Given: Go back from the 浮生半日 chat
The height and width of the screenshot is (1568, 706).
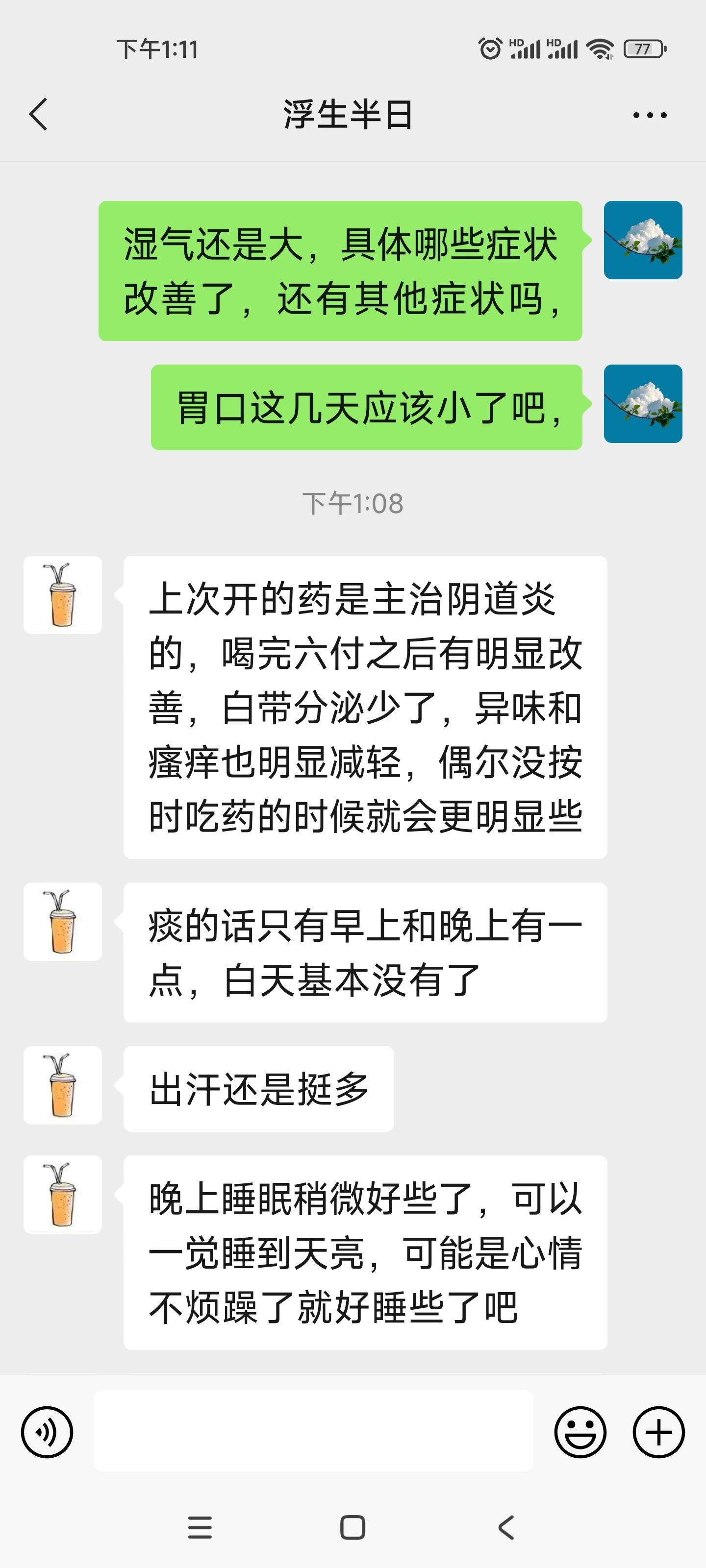Looking at the screenshot, I should pos(38,115).
